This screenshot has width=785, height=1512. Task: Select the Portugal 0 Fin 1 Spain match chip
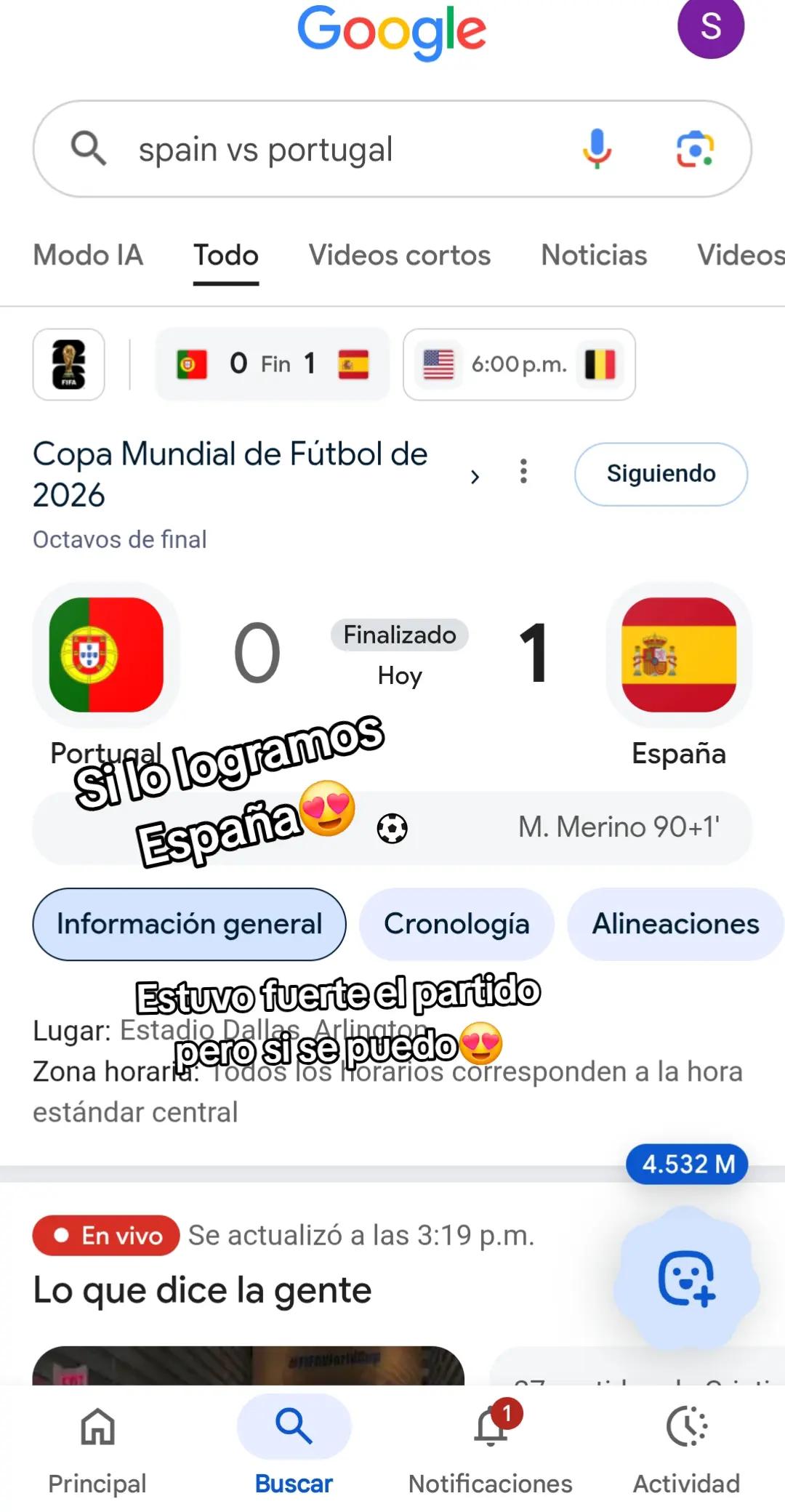point(273,364)
